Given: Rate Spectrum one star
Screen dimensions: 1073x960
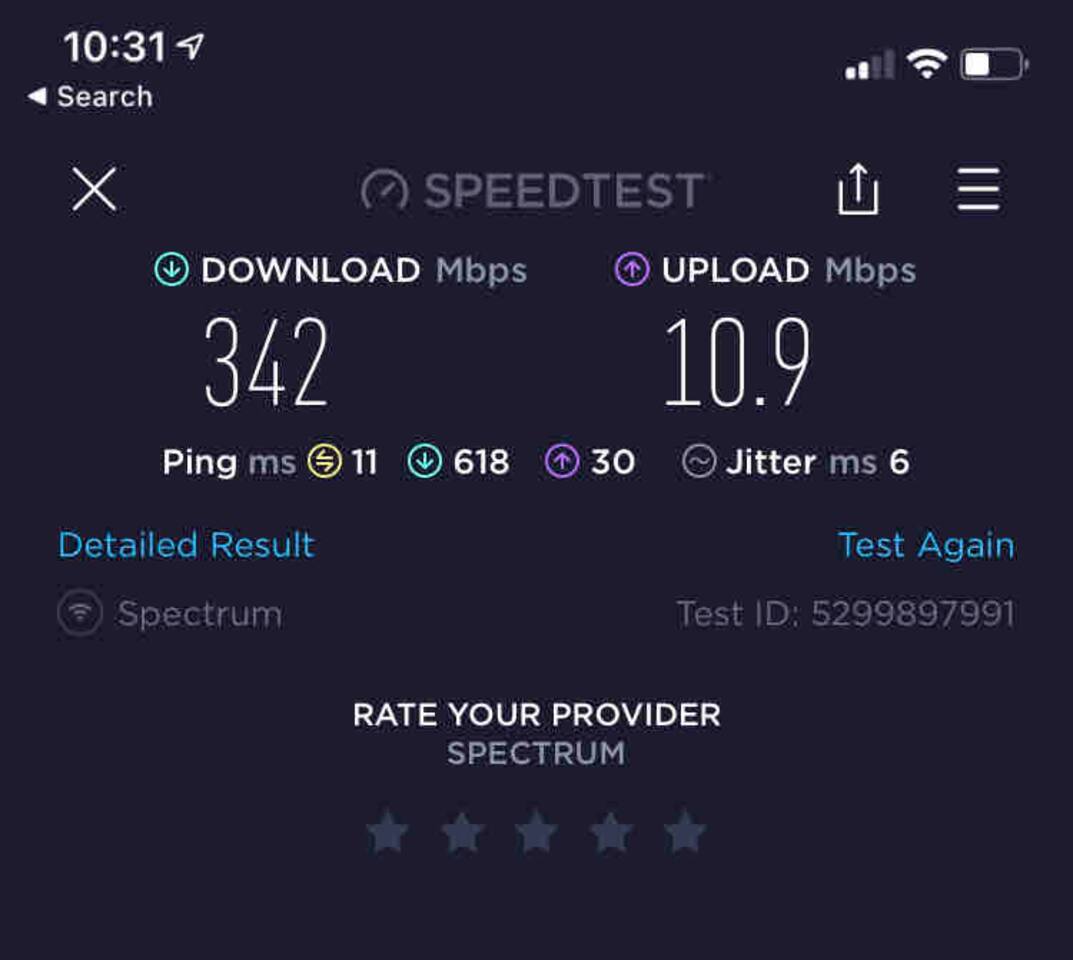Looking at the screenshot, I should coord(387,832).
